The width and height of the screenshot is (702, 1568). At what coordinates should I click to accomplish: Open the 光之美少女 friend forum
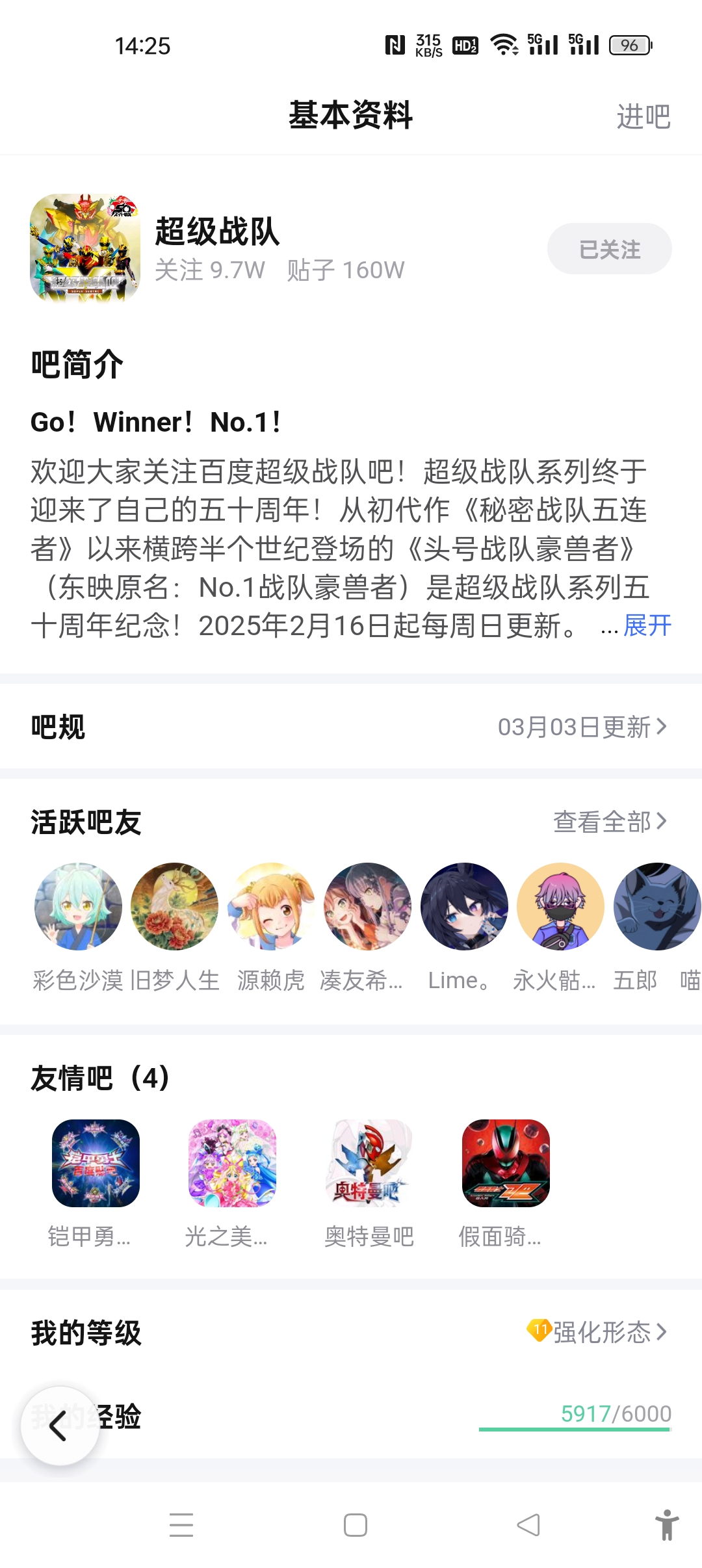[232, 1164]
